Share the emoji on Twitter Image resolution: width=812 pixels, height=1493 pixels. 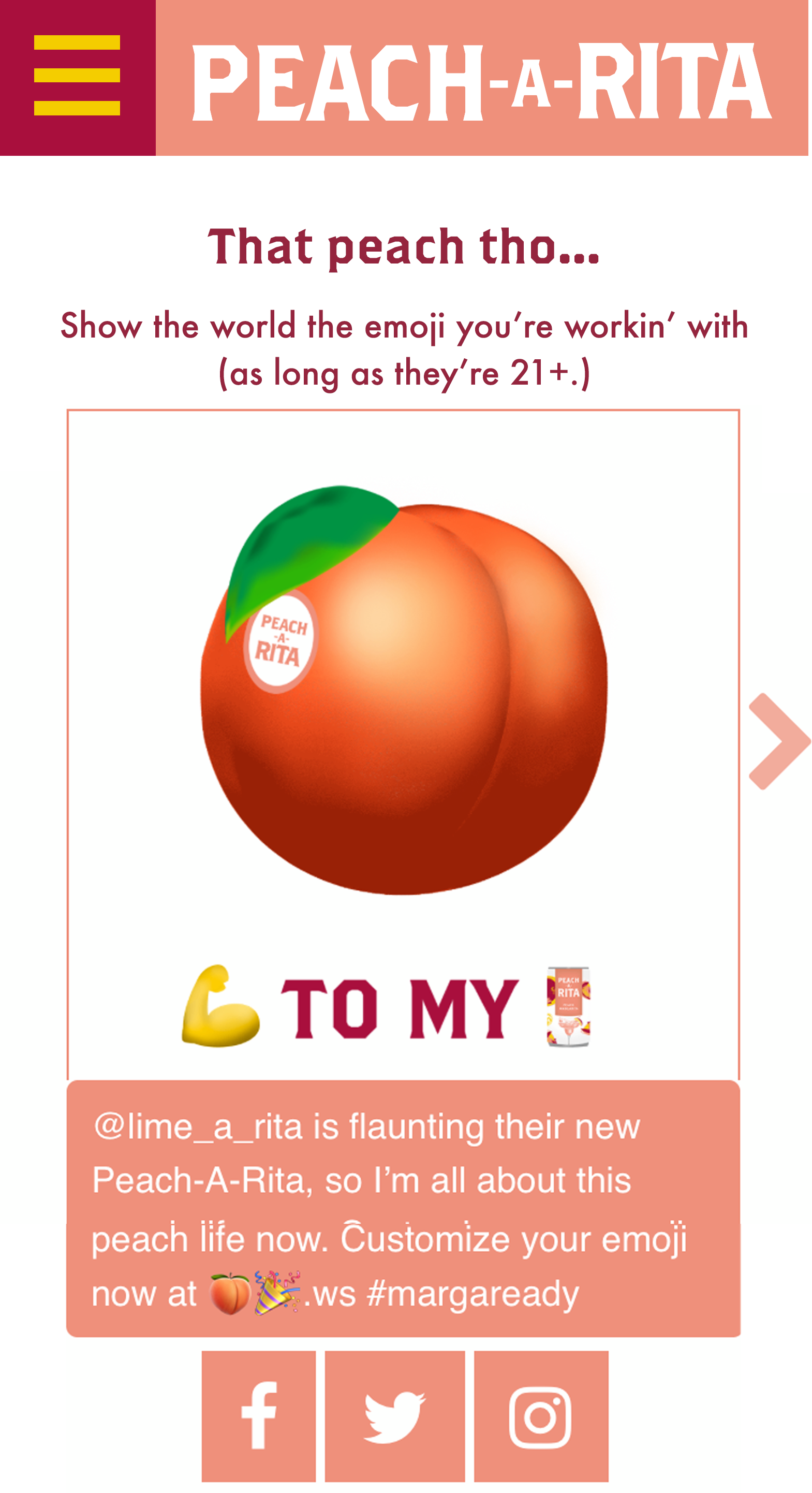[x=395, y=1415]
